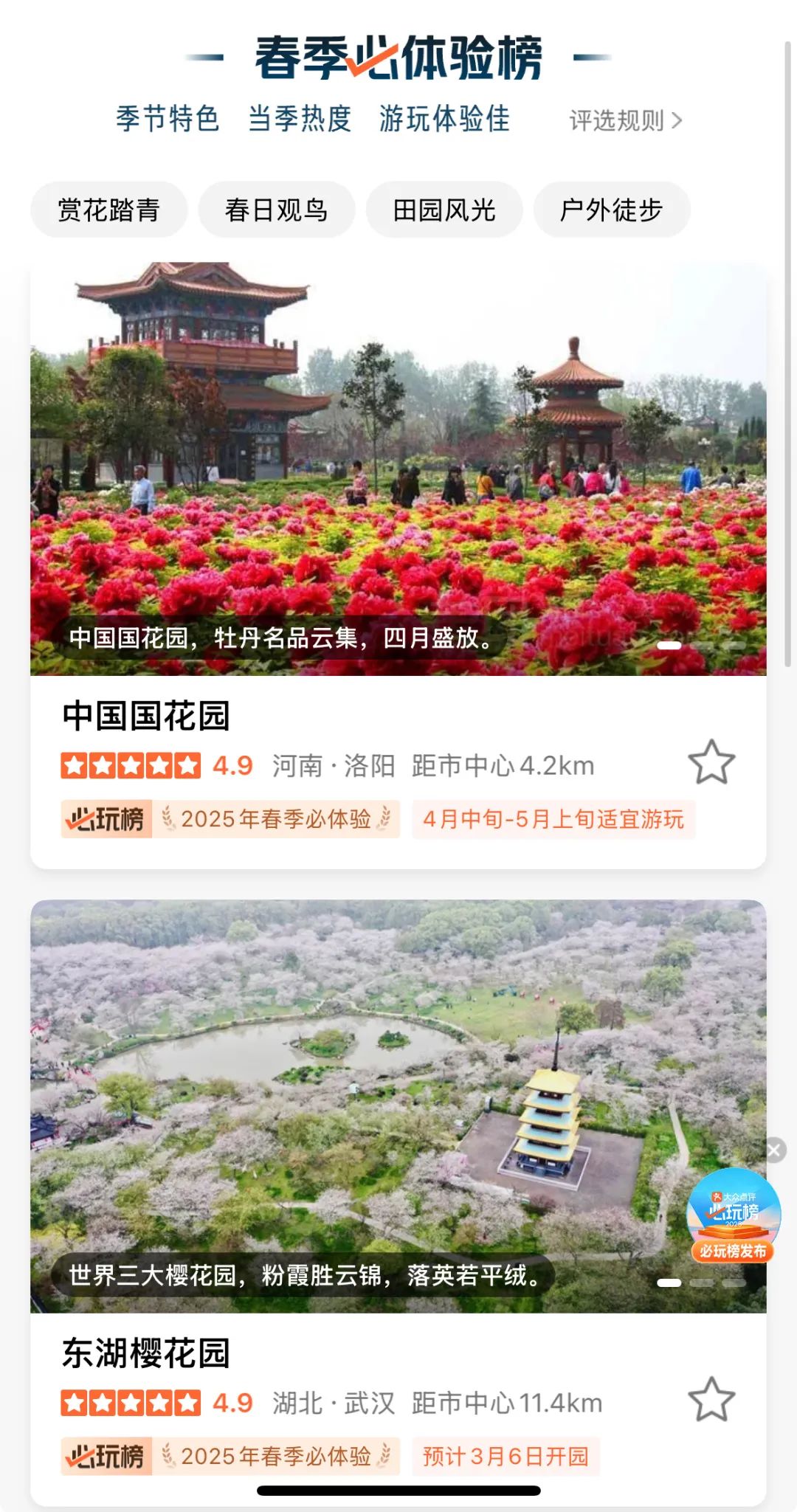Favorite 中国国花园 with the star icon

711,762
